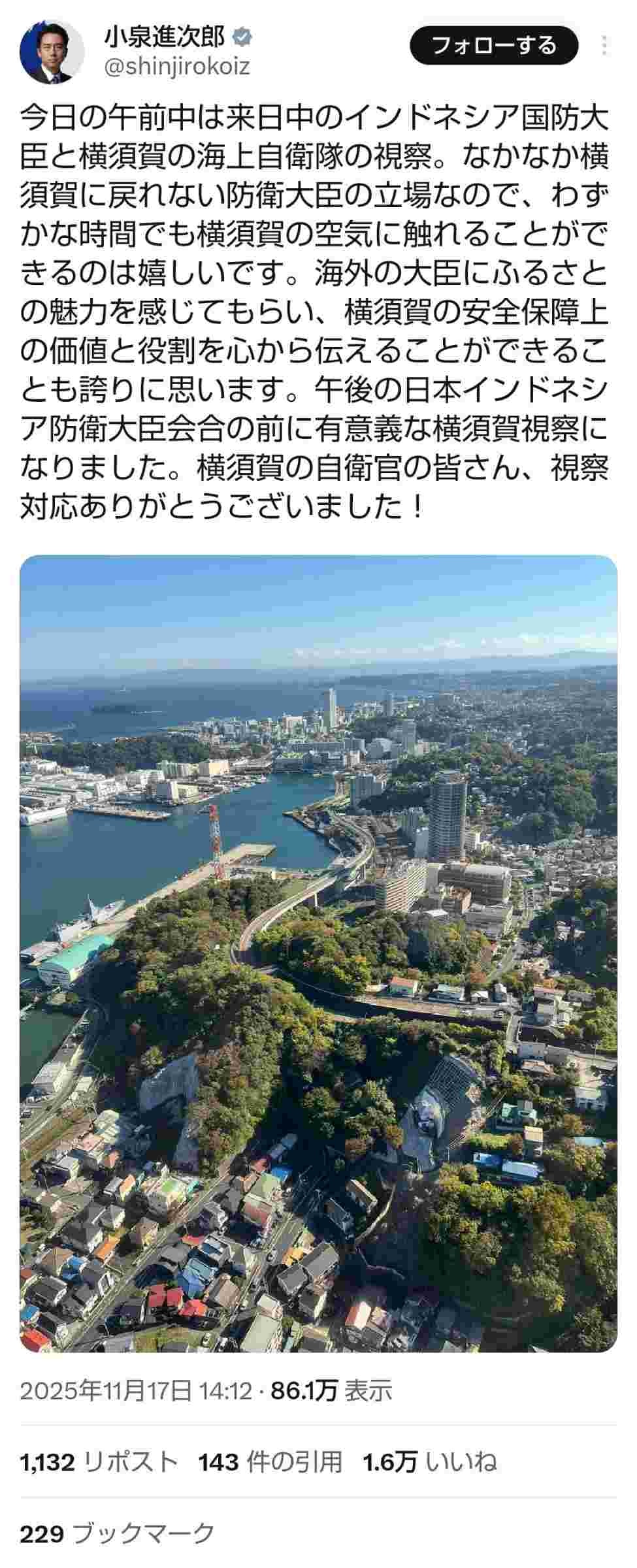Open the post's overflow menu
The width and height of the screenshot is (637, 1568).
point(605,46)
